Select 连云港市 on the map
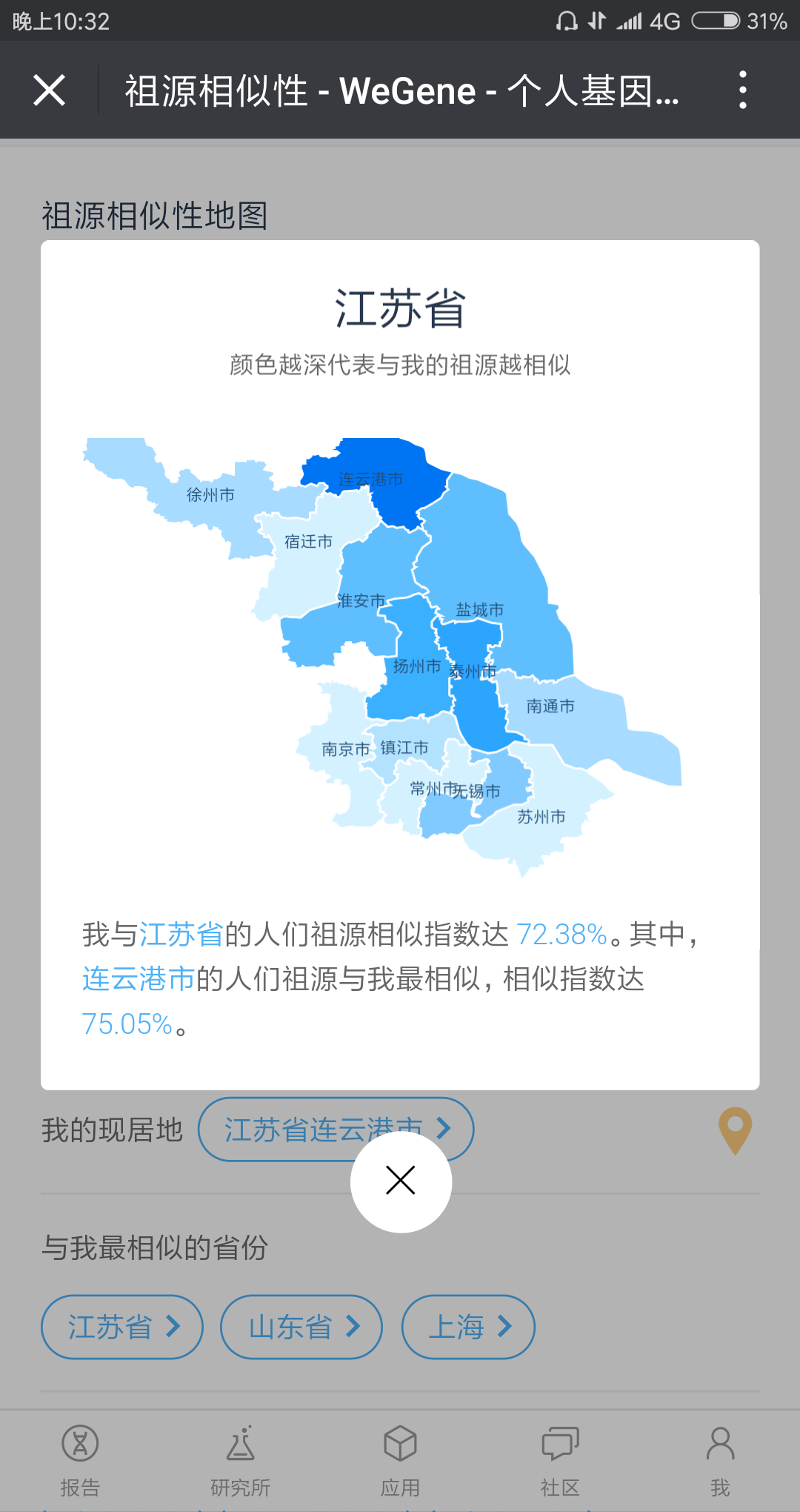Viewport: 800px width, 1512px height. coord(370,480)
